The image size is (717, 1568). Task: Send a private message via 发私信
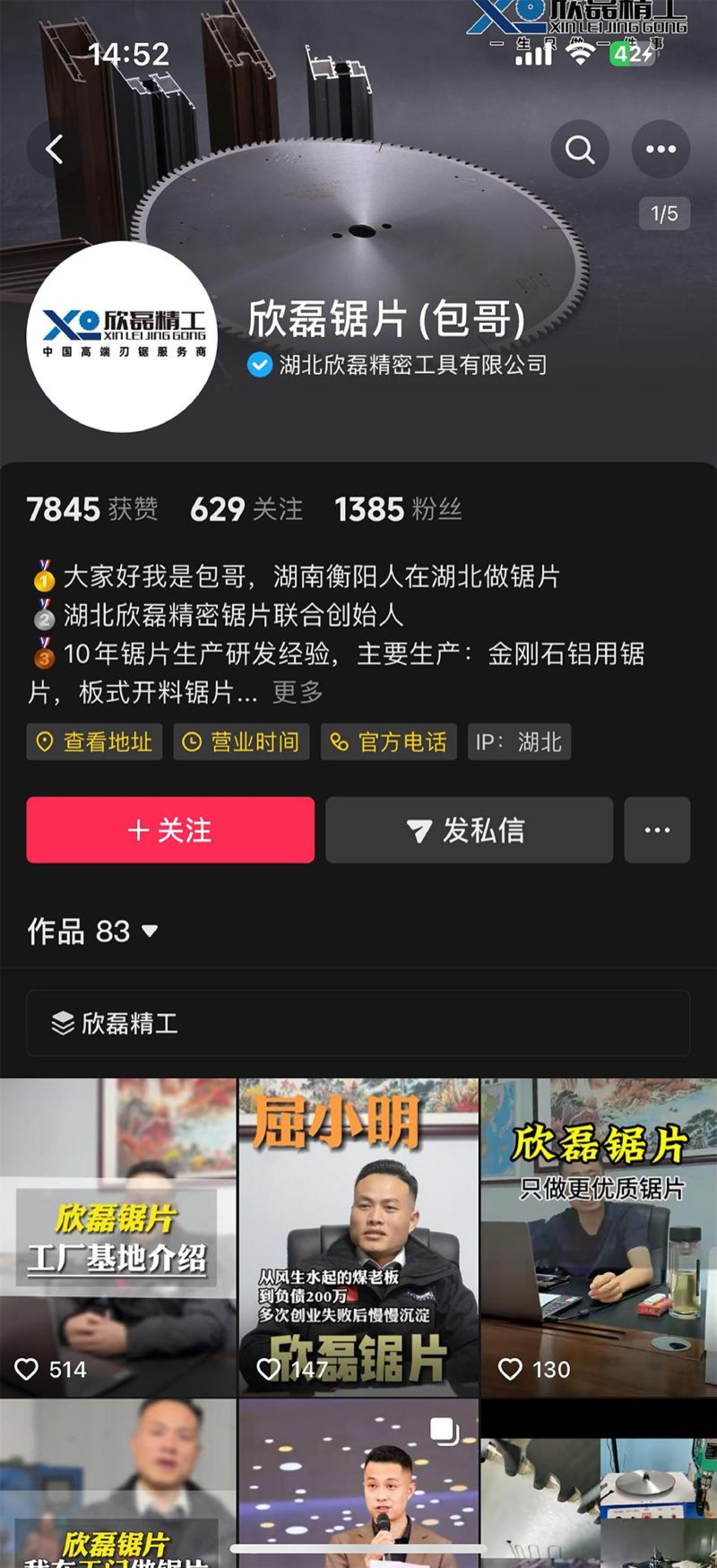click(469, 830)
